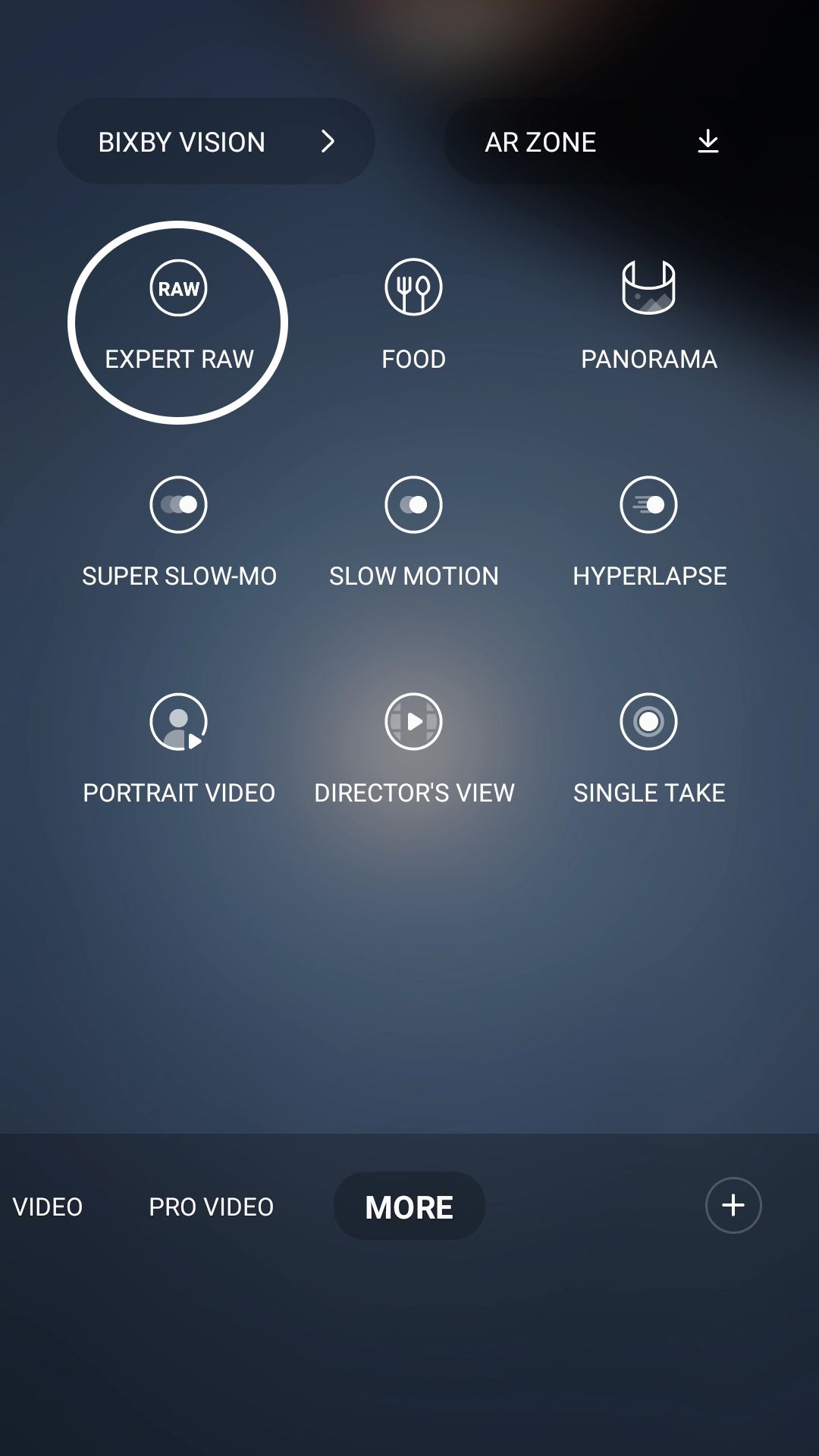This screenshot has width=819, height=1456.
Task: Select the MORE tab
Action: [409, 1206]
